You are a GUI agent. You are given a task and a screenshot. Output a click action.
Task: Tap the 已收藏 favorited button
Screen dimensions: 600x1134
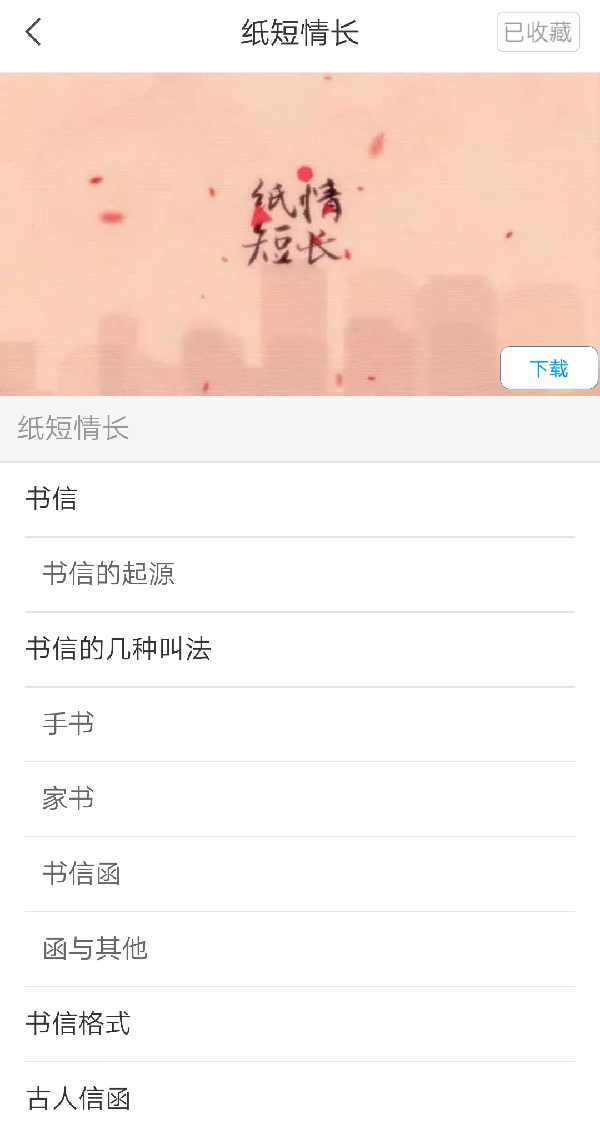click(538, 32)
